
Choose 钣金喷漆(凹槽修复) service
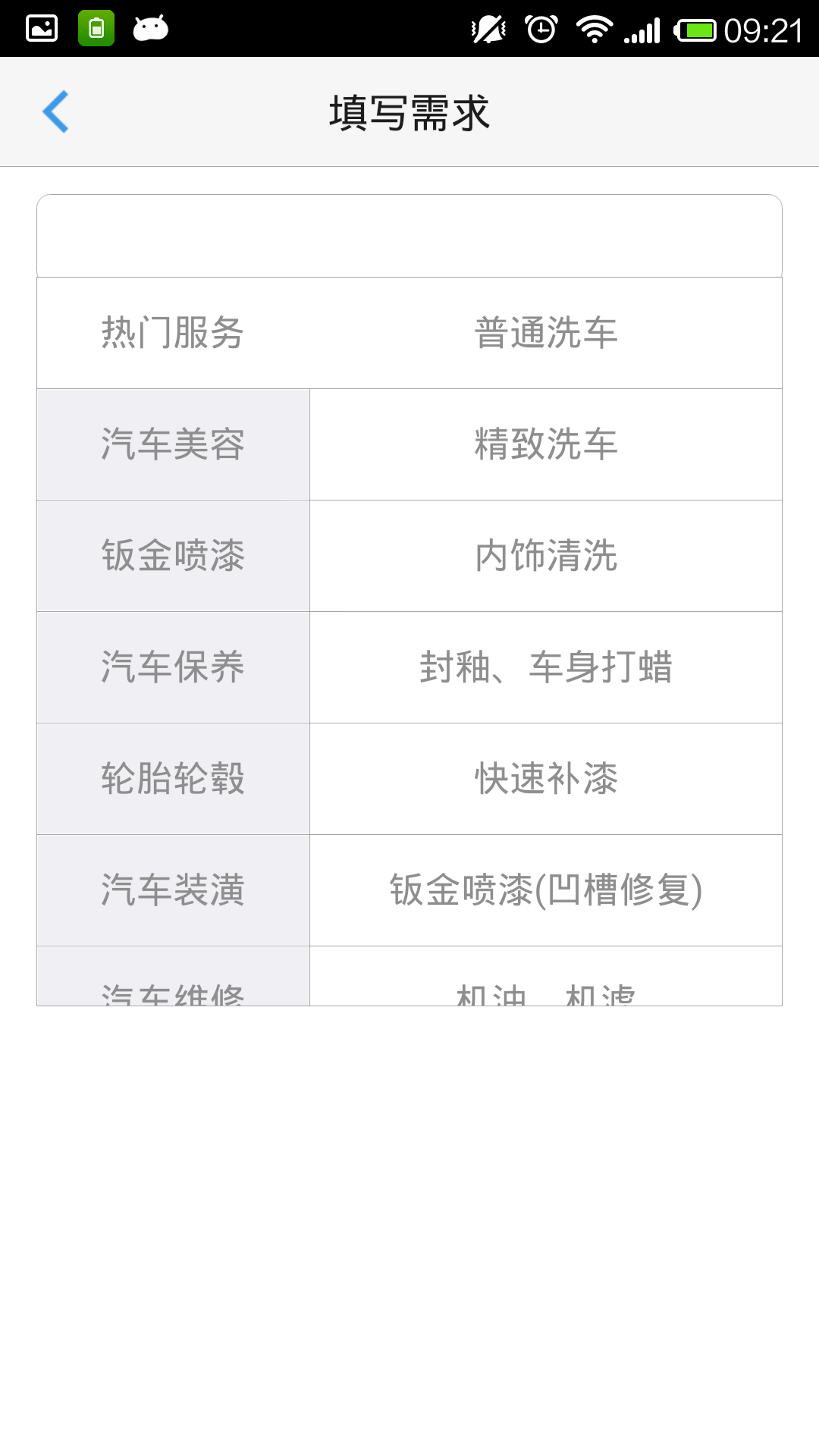tap(546, 890)
